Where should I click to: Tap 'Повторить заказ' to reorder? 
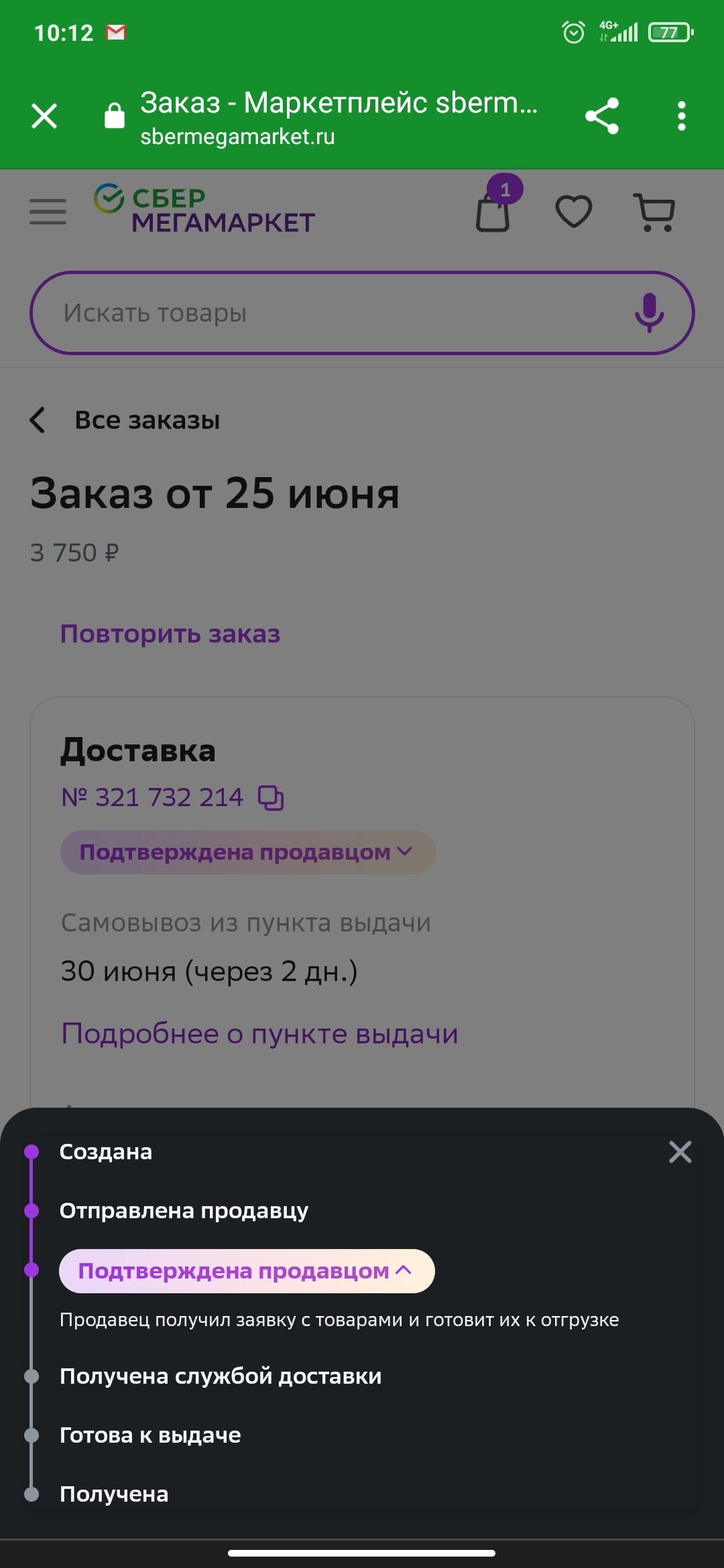[x=170, y=634]
